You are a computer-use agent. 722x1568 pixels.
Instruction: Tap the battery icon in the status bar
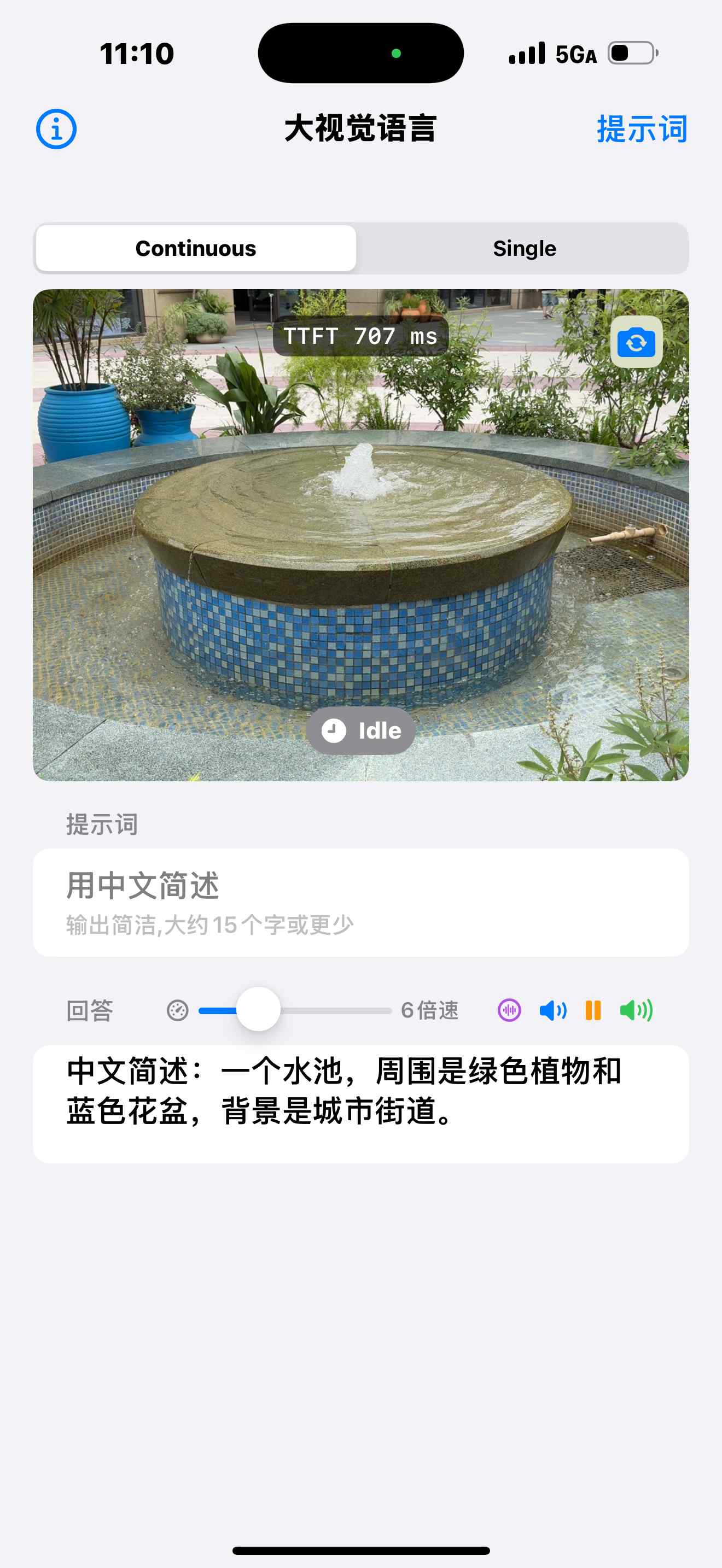631,54
